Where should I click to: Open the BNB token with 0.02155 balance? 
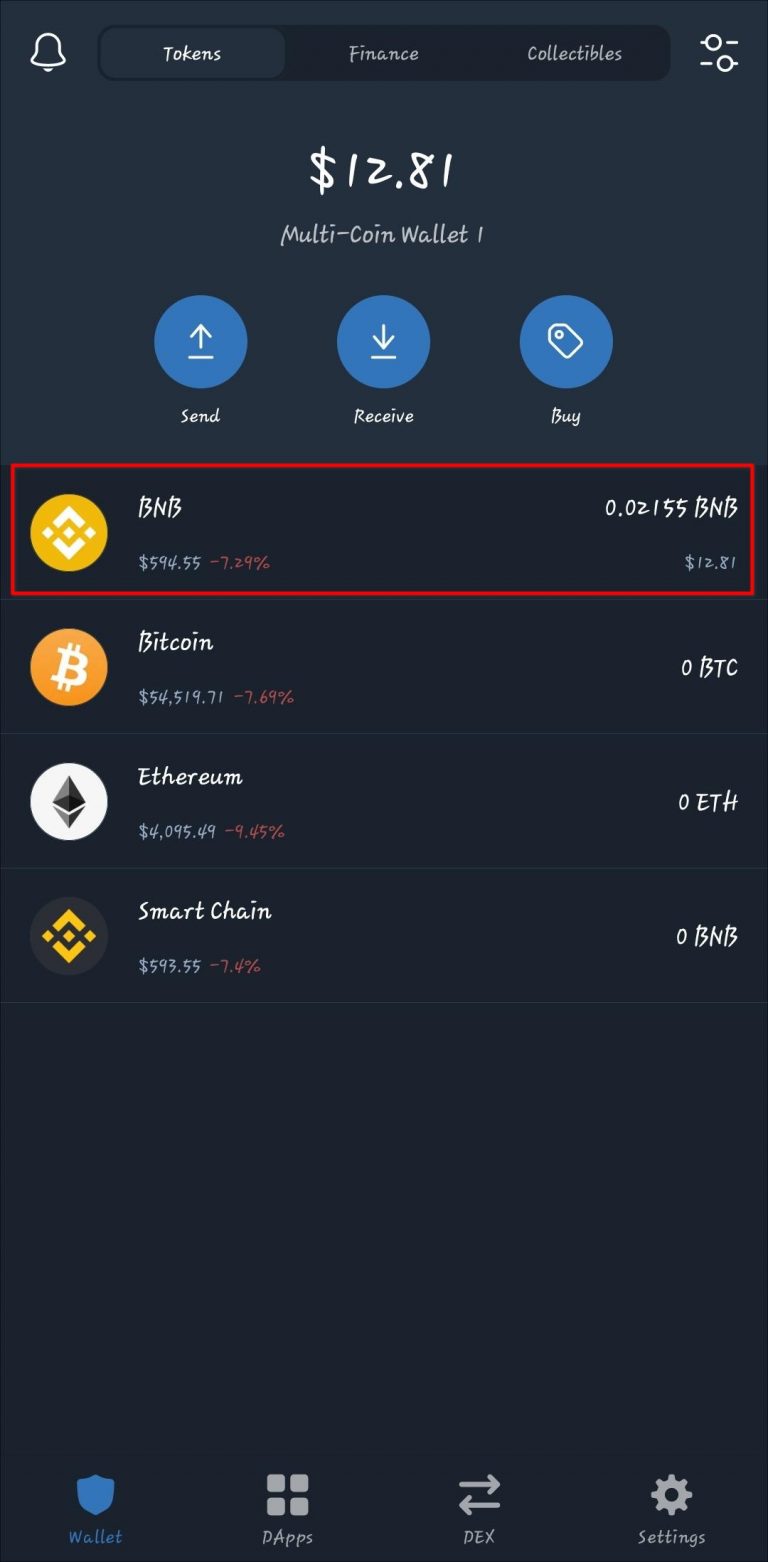coord(383,532)
